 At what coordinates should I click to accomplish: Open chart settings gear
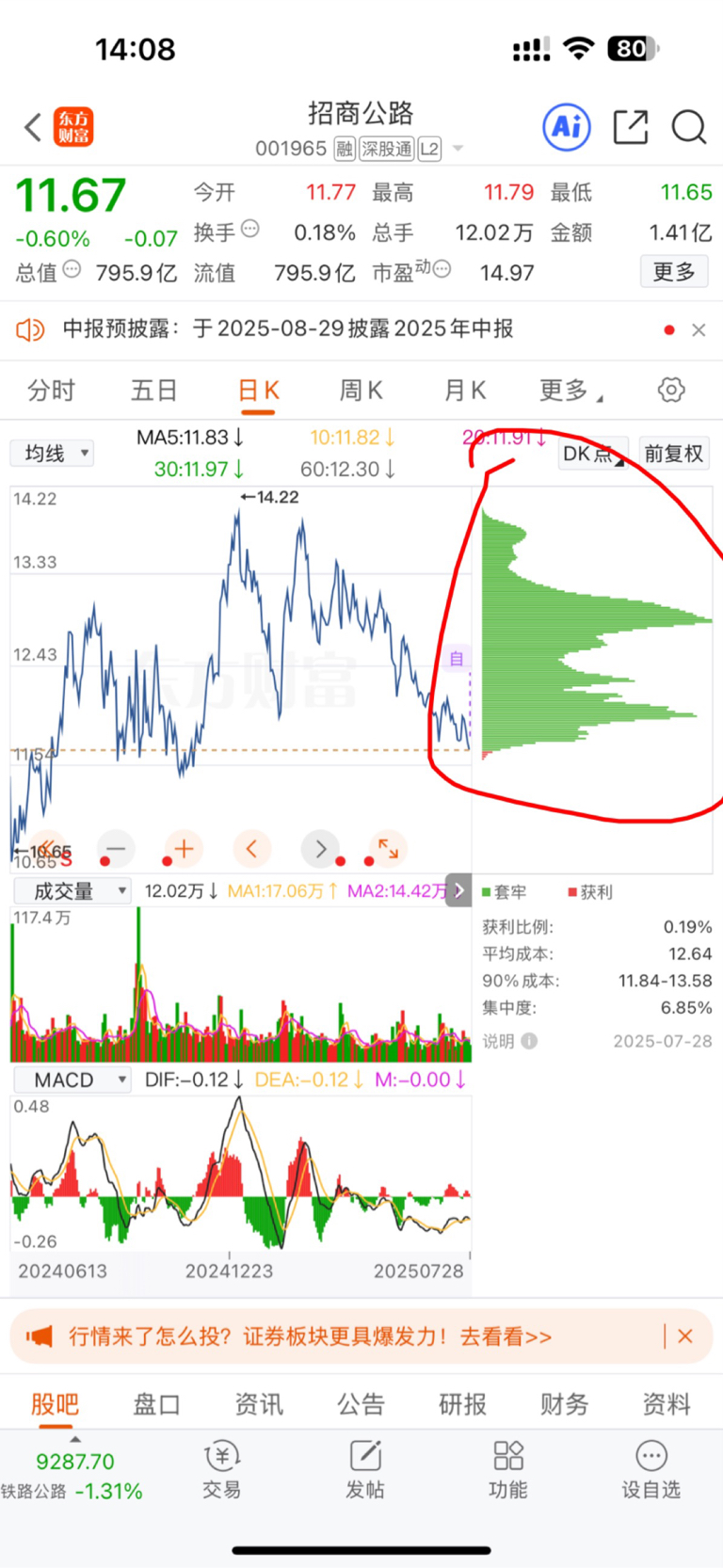click(671, 390)
